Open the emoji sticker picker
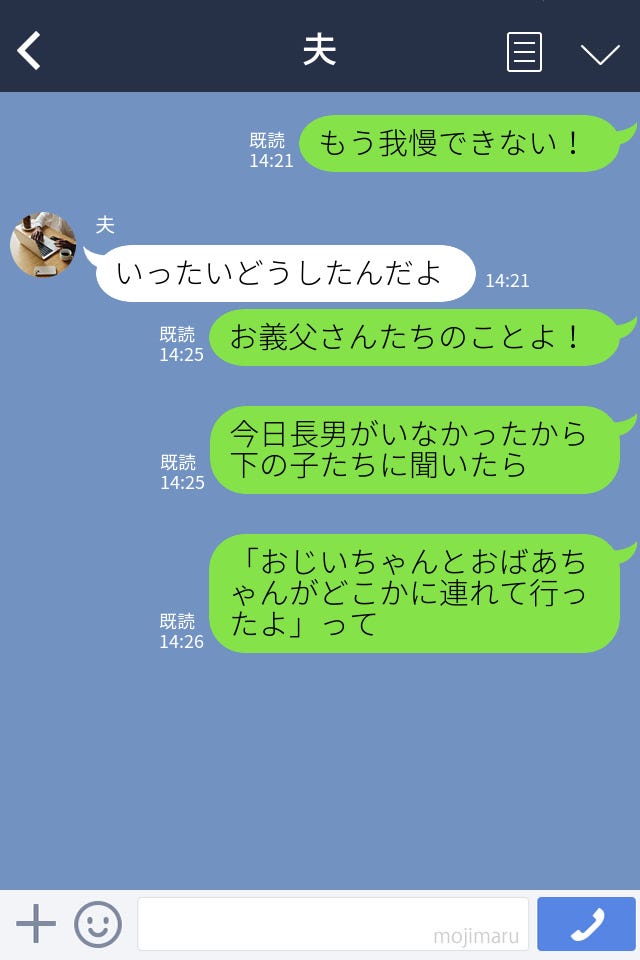 click(x=98, y=924)
